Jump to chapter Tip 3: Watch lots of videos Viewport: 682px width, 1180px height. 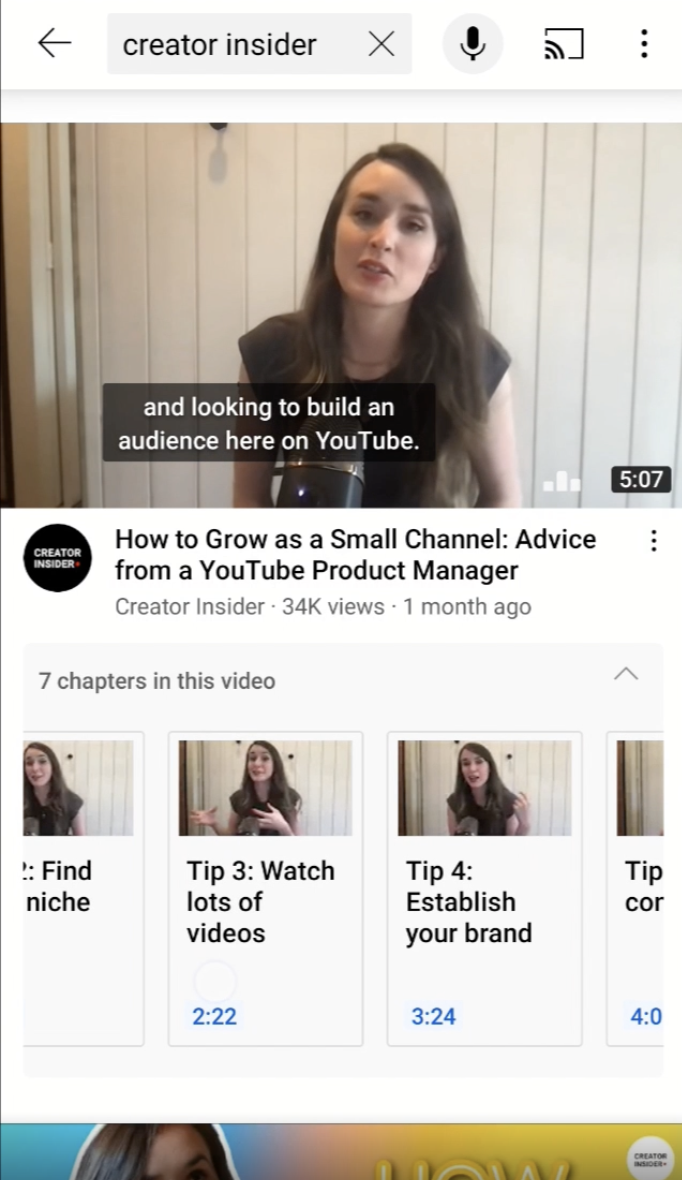click(x=265, y=888)
